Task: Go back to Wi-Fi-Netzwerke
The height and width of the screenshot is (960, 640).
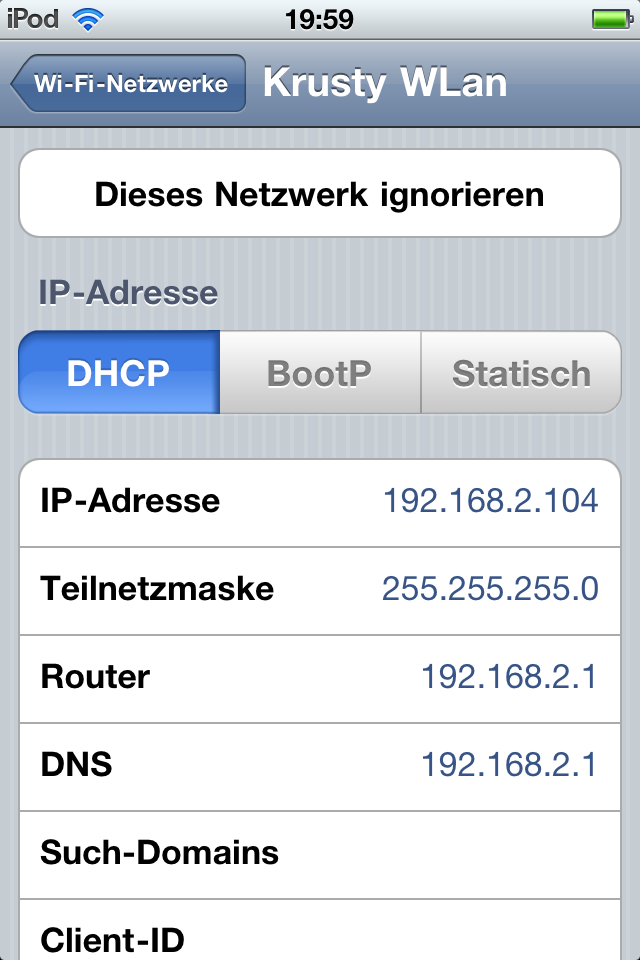Action: point(128,83)
